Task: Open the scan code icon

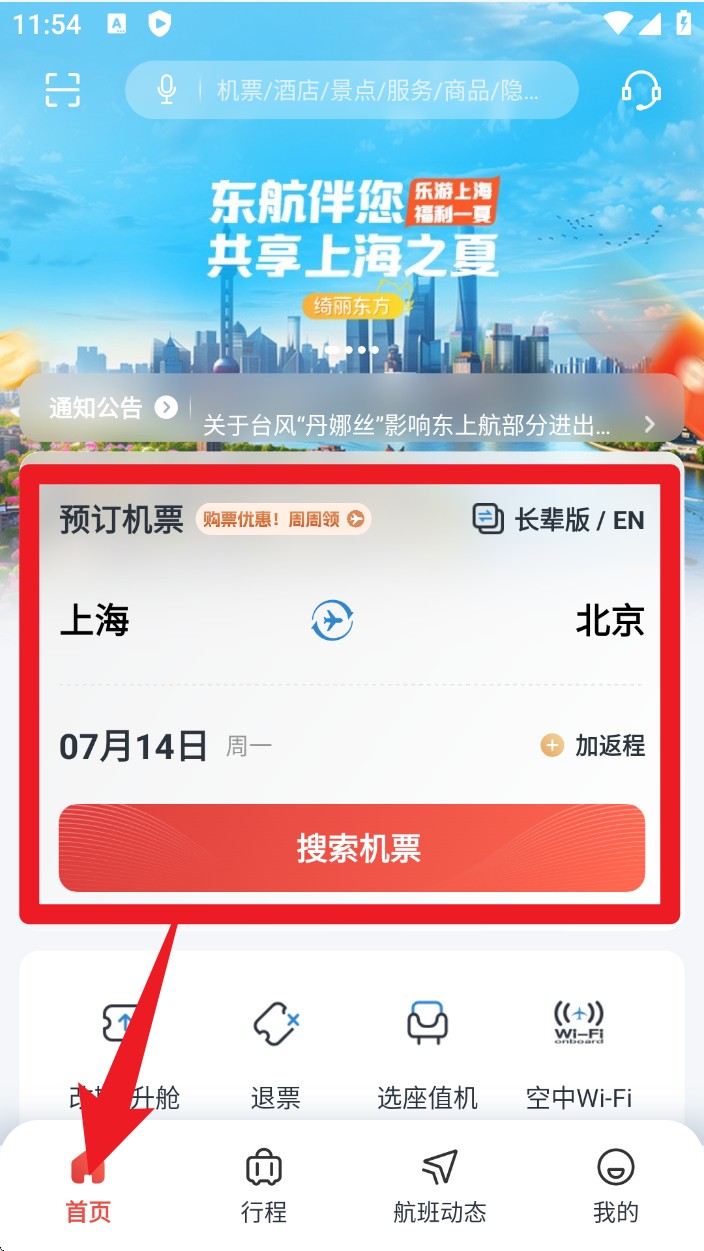Action: [x=63, y=90]
